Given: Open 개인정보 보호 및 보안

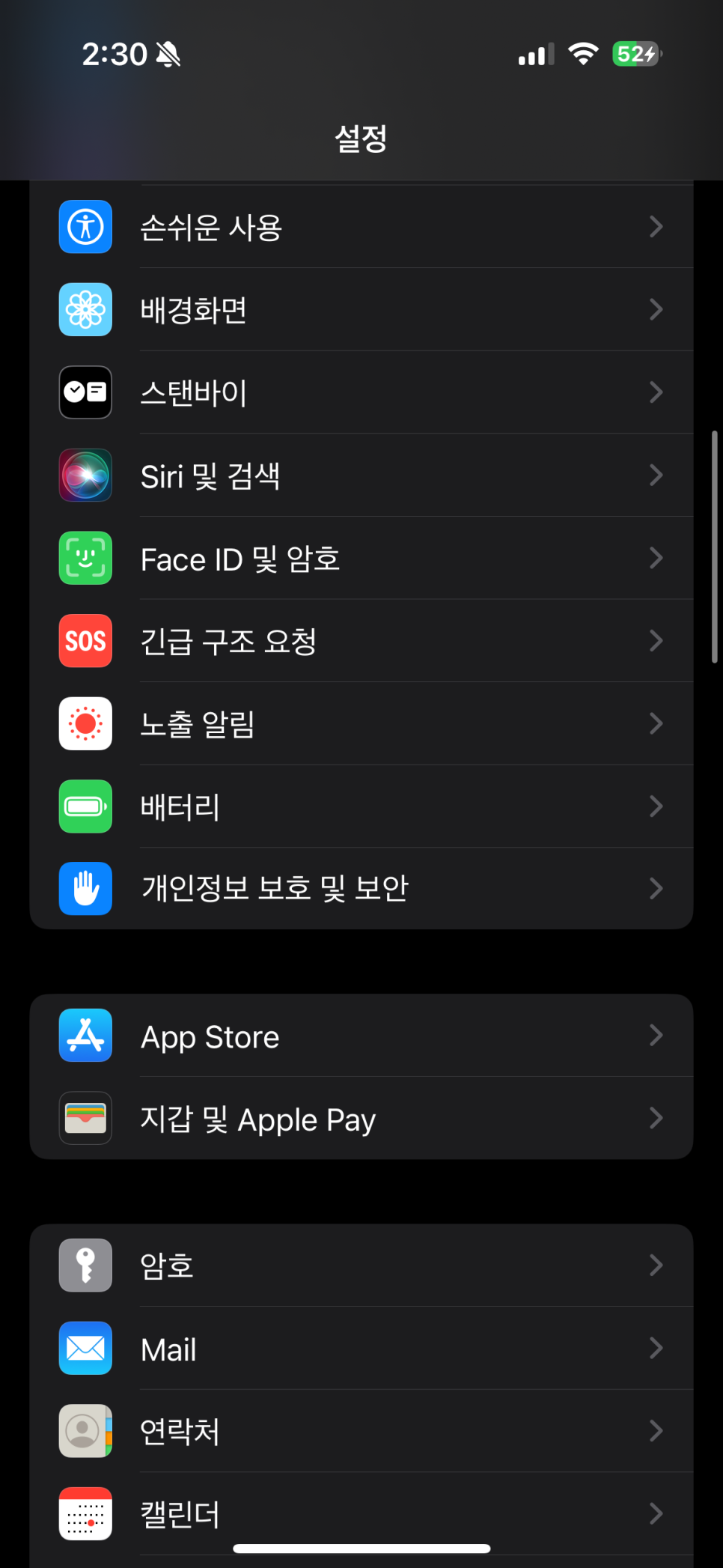Looking at the screenshot, I should pyautogui.click(x=361, y=888).
